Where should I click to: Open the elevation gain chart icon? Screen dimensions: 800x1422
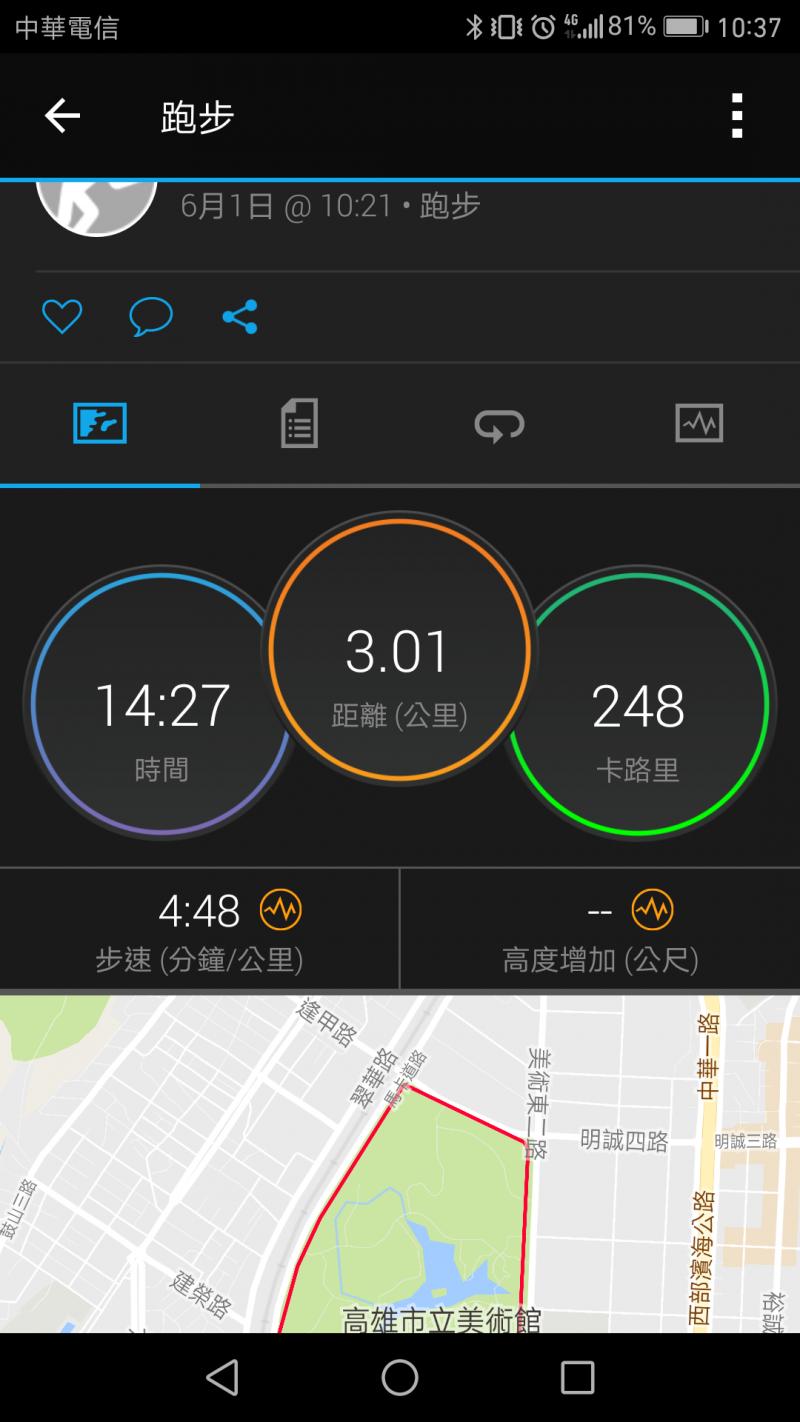[x=653, y=910]
